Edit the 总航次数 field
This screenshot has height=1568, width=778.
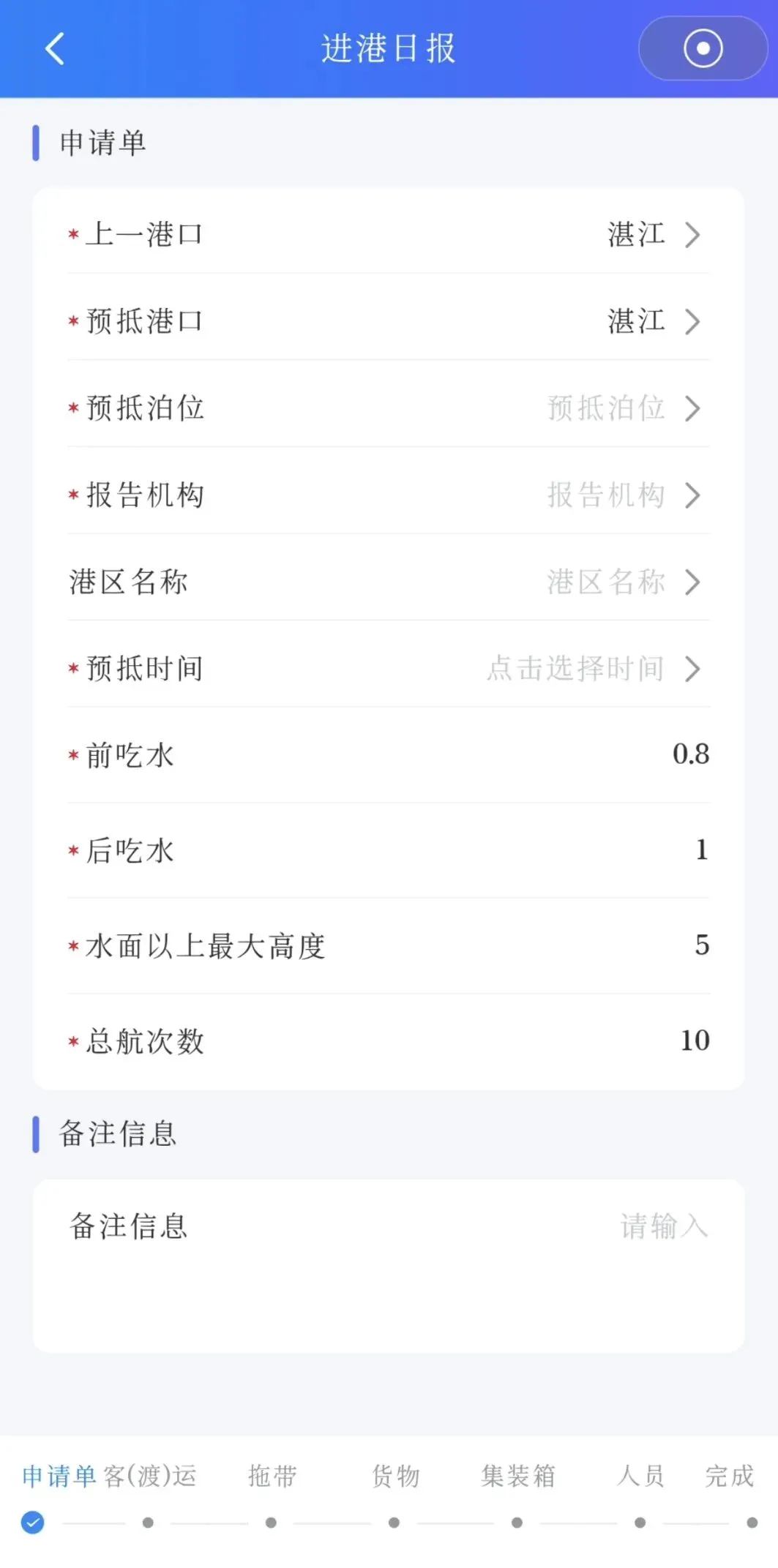click(389, 1040)
